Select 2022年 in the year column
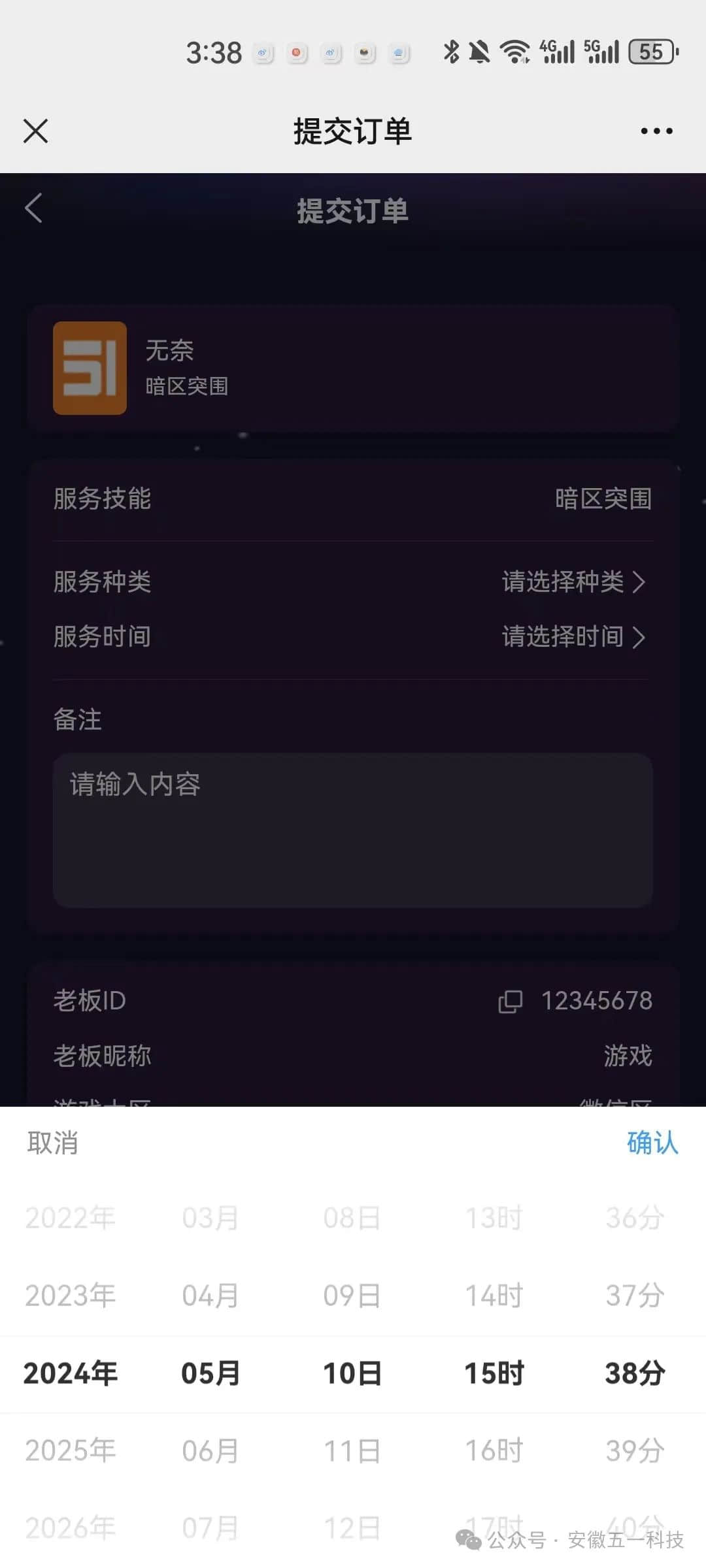706x1568 pixels. coord(71,1218)
